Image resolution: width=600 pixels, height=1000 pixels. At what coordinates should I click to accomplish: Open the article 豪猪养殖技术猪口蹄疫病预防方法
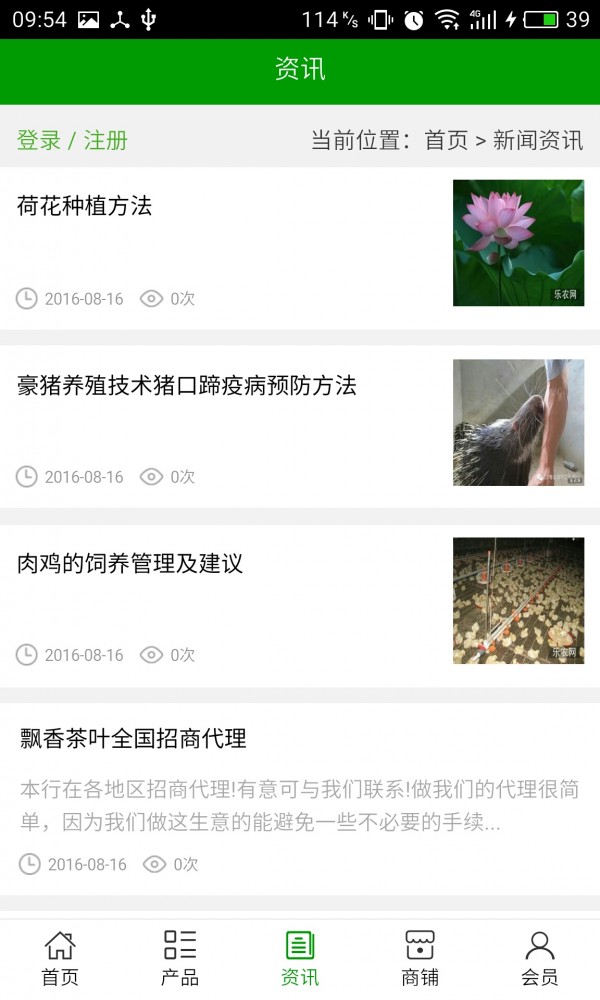click(x=187, y=386)
